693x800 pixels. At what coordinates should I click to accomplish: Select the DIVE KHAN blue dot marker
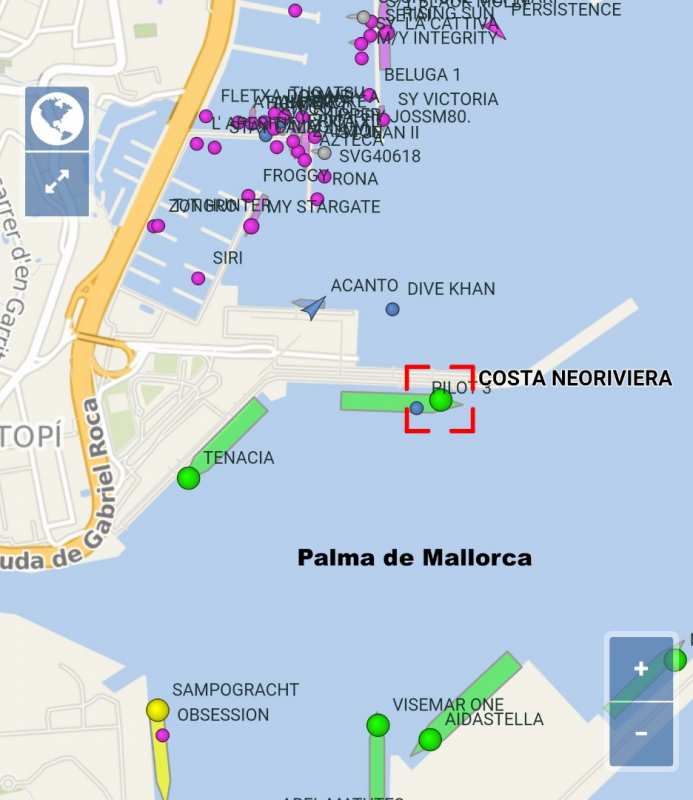click(392, 309)
